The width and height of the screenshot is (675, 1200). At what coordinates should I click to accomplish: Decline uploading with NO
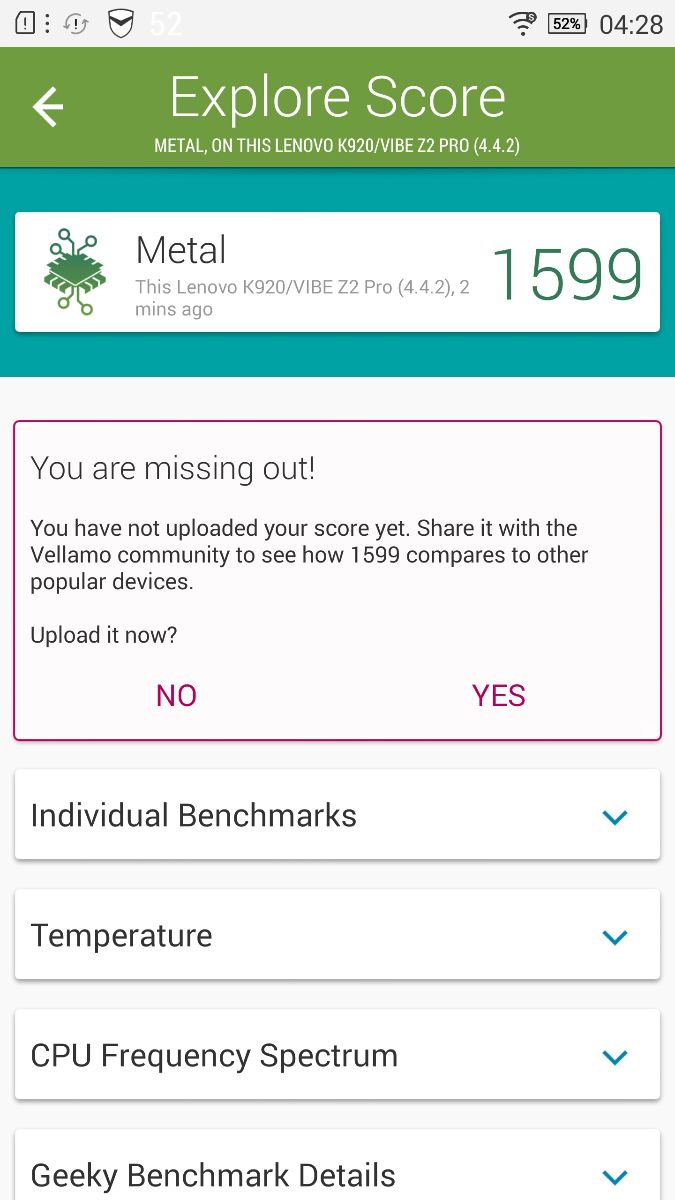pyautogui.click(x=176, y=696)
